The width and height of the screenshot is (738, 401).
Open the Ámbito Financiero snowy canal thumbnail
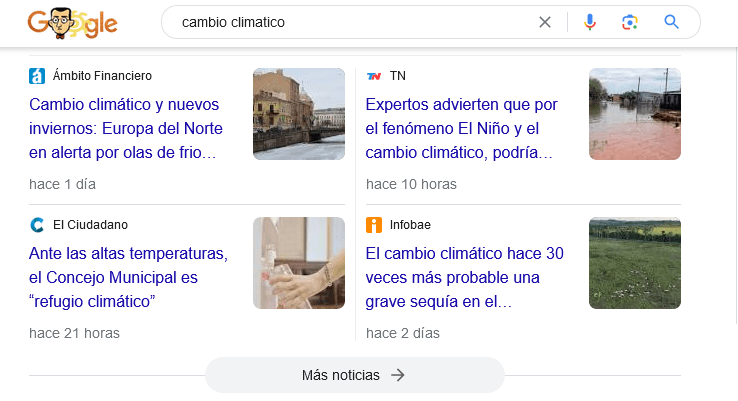(299, 114)
